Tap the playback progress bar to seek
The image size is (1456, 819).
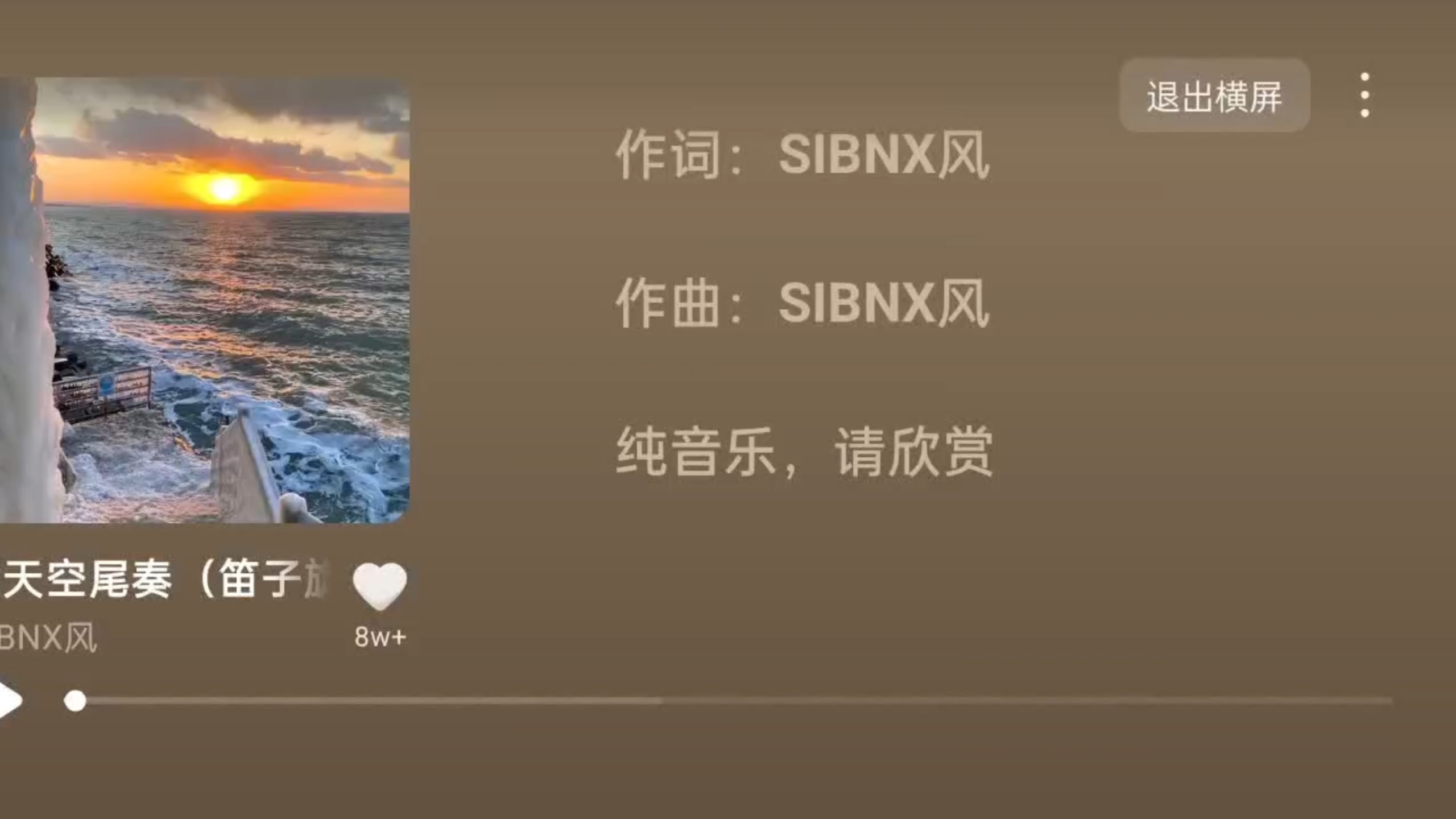click(x=734, y=701)
